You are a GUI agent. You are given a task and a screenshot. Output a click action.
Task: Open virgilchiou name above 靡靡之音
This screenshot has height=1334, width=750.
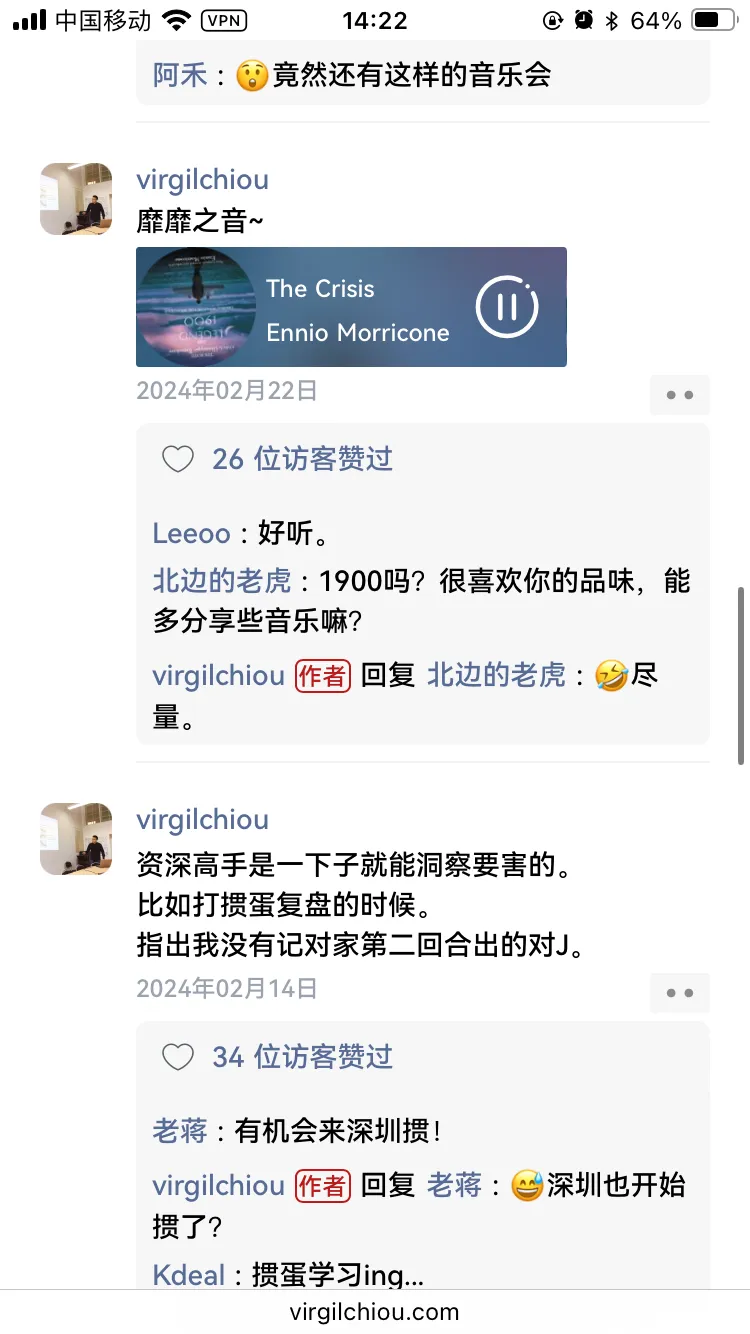point(203,180)
